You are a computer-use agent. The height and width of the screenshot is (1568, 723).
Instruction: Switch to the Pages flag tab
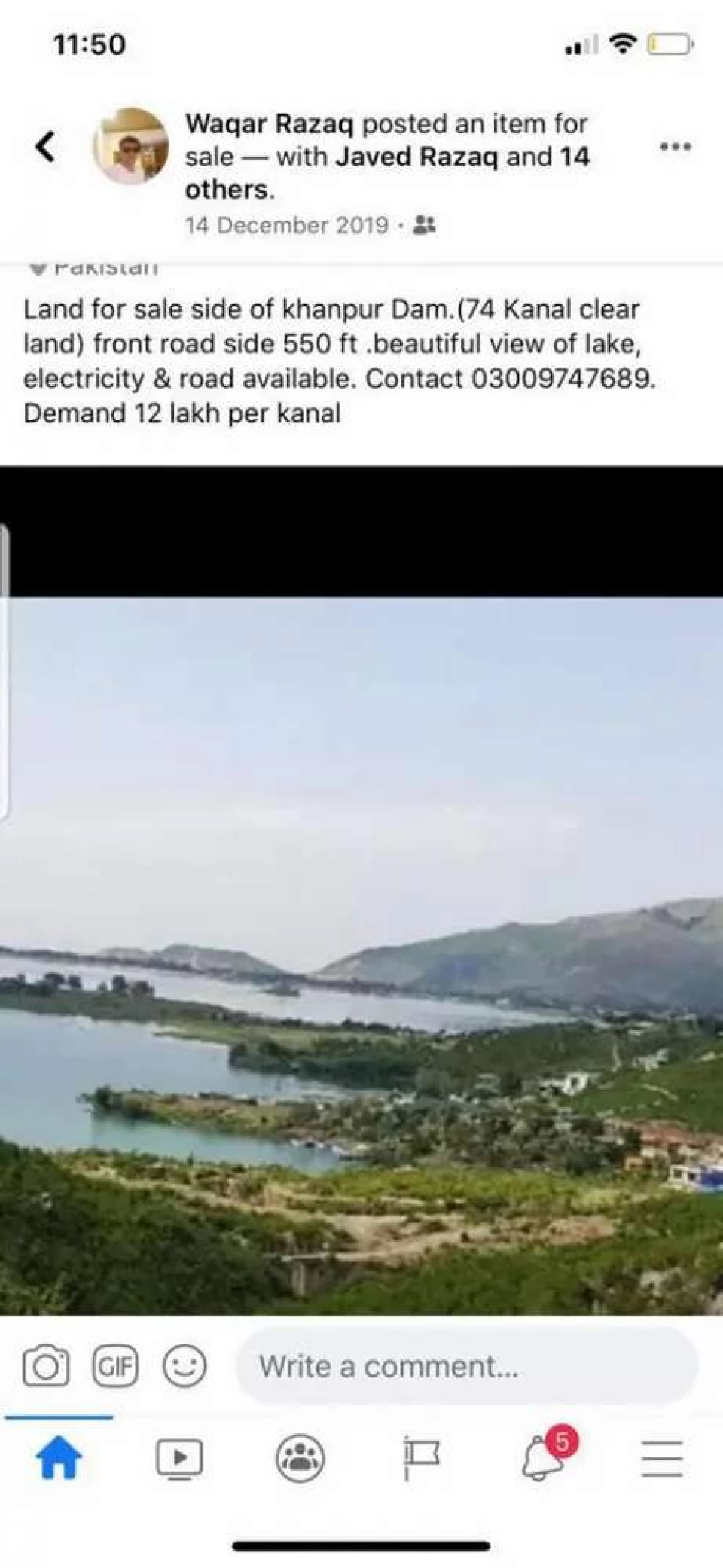coord(421,1458)
